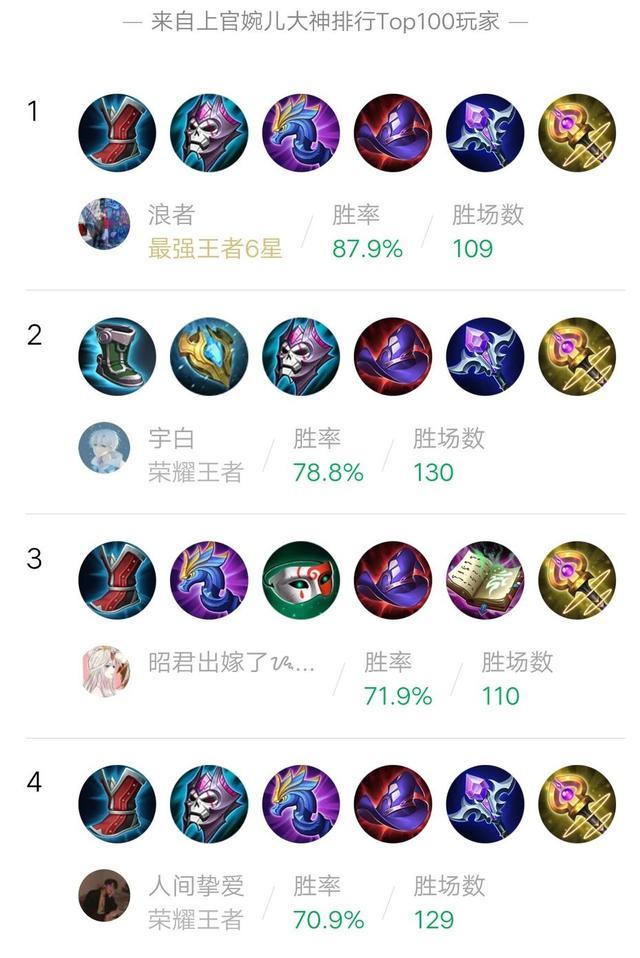The height and width of the screenshot is (958, 640).
Task: Tap 宇白's avatar picture
Action: click(104, 448)
